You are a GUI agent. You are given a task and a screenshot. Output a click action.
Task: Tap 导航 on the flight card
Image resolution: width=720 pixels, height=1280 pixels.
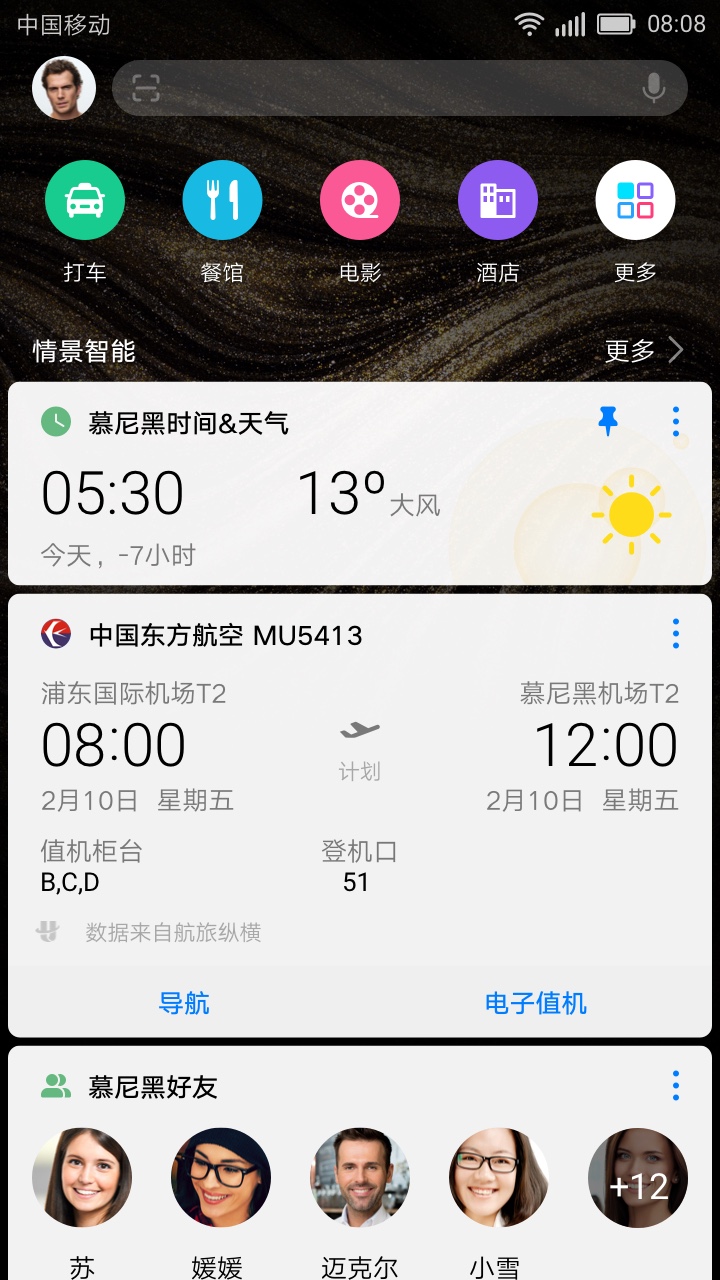tap(184, 1003)
